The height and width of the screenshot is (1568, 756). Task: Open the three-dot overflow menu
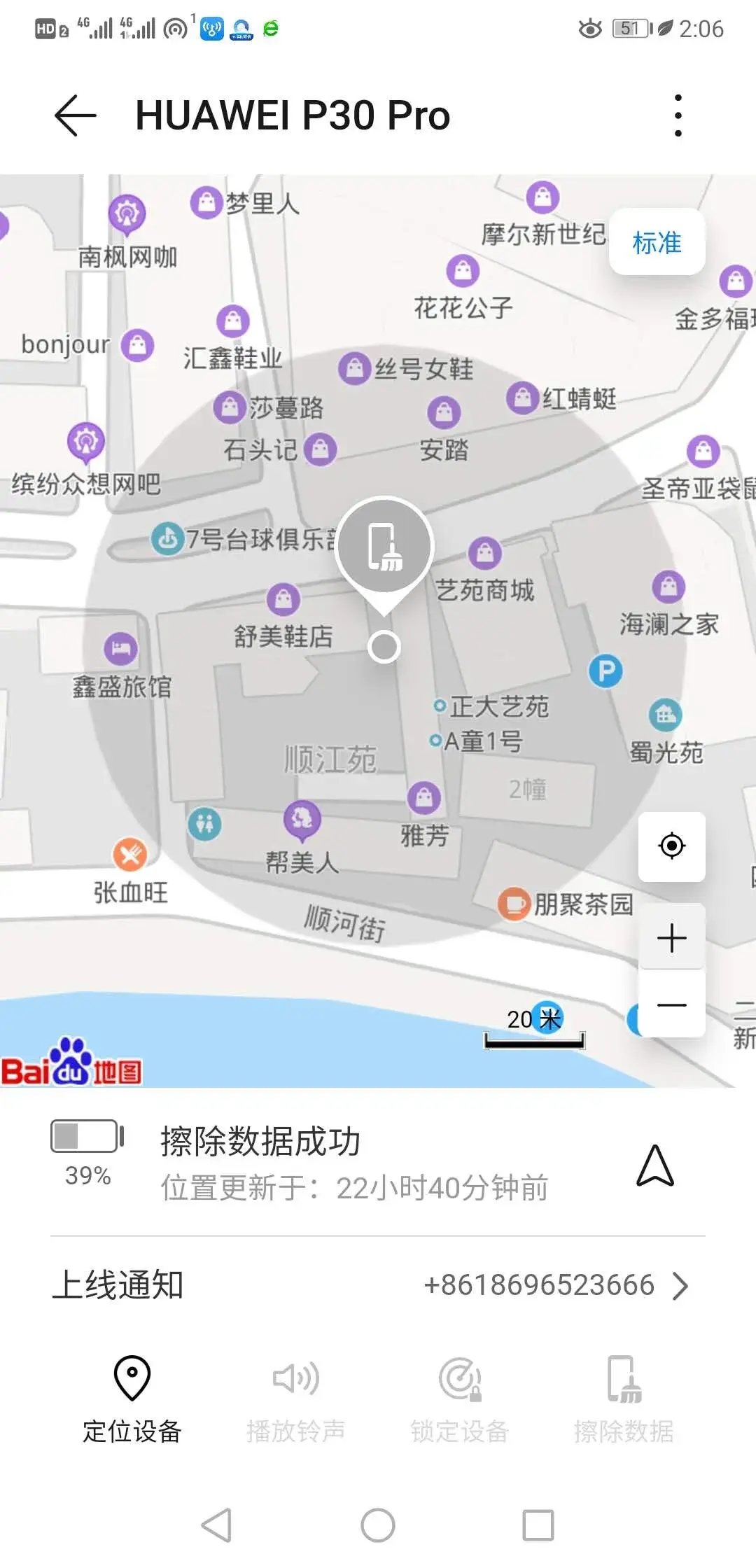(x=678, y=115)
